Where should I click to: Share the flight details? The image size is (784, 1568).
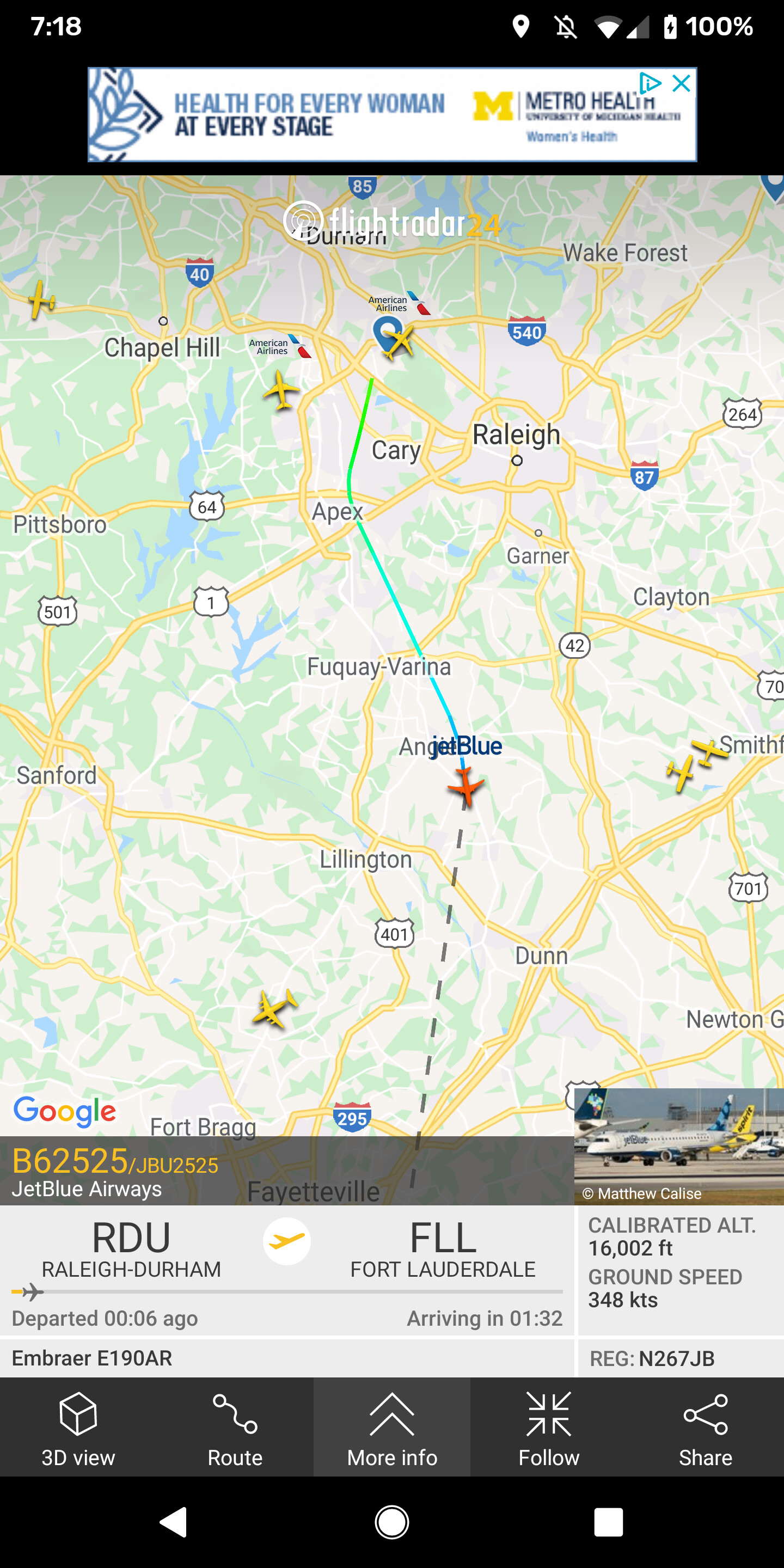[706, 1426]
